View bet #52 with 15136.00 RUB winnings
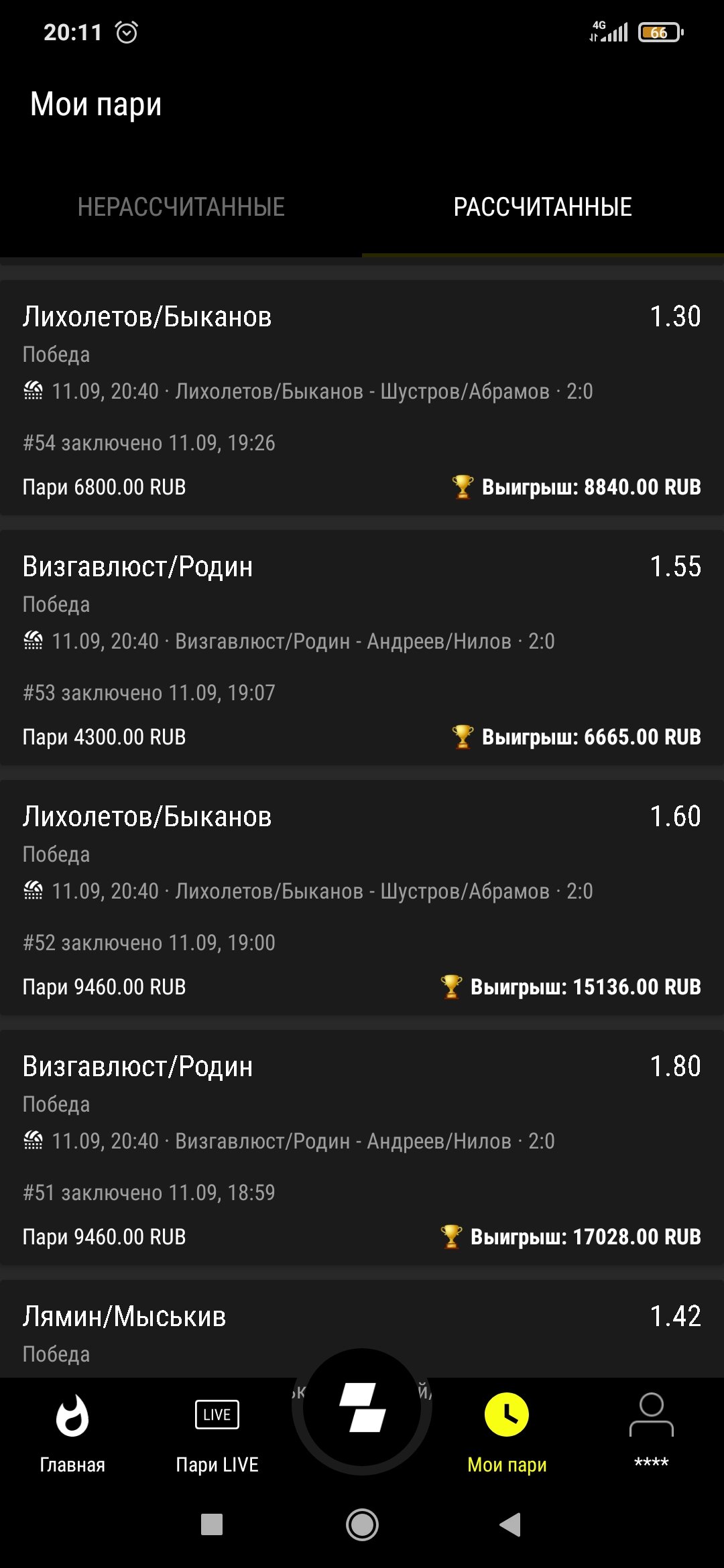 [x=362, y=898]
